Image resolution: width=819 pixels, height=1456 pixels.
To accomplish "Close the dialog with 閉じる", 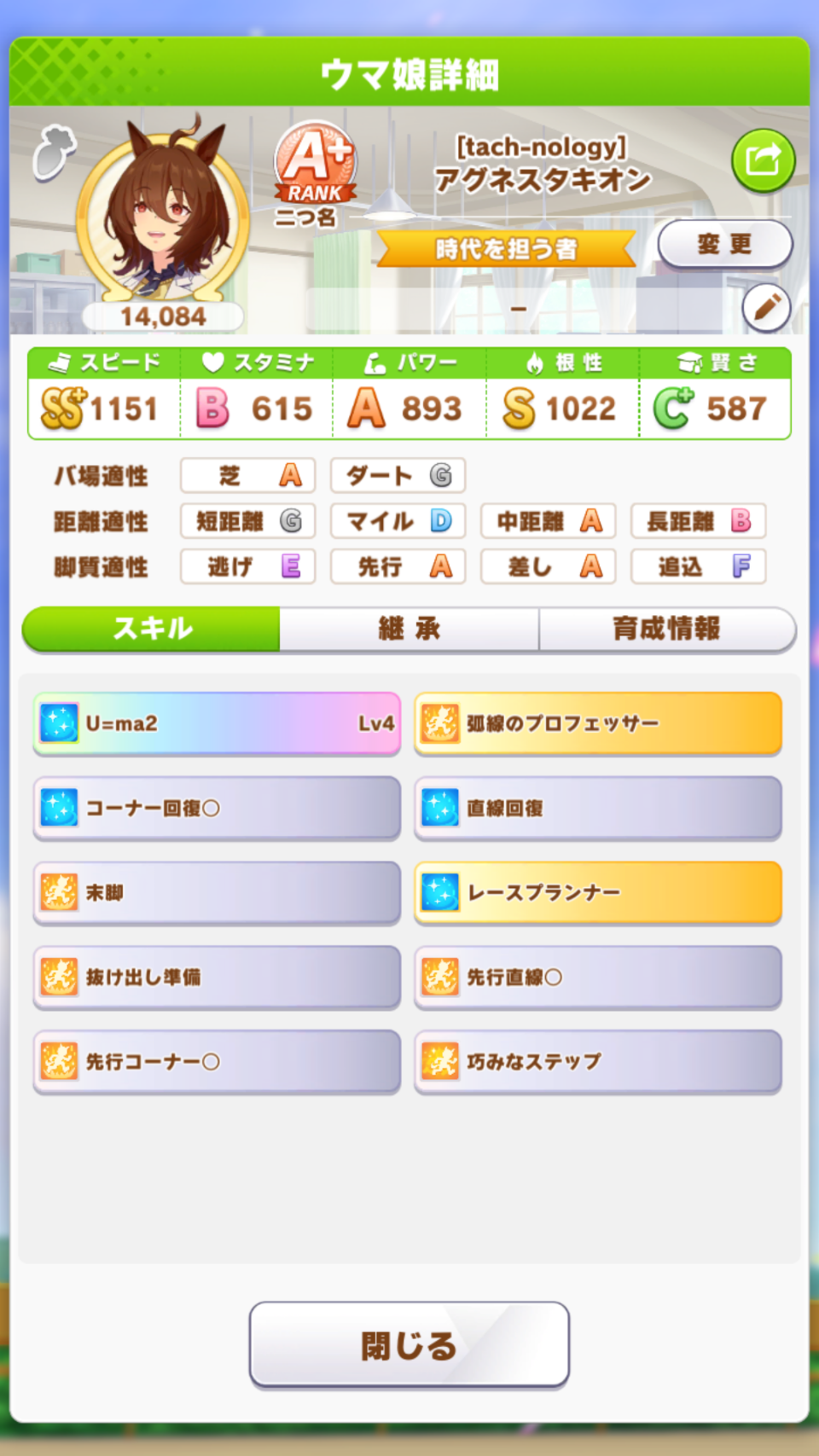I will pos(409,1345).
